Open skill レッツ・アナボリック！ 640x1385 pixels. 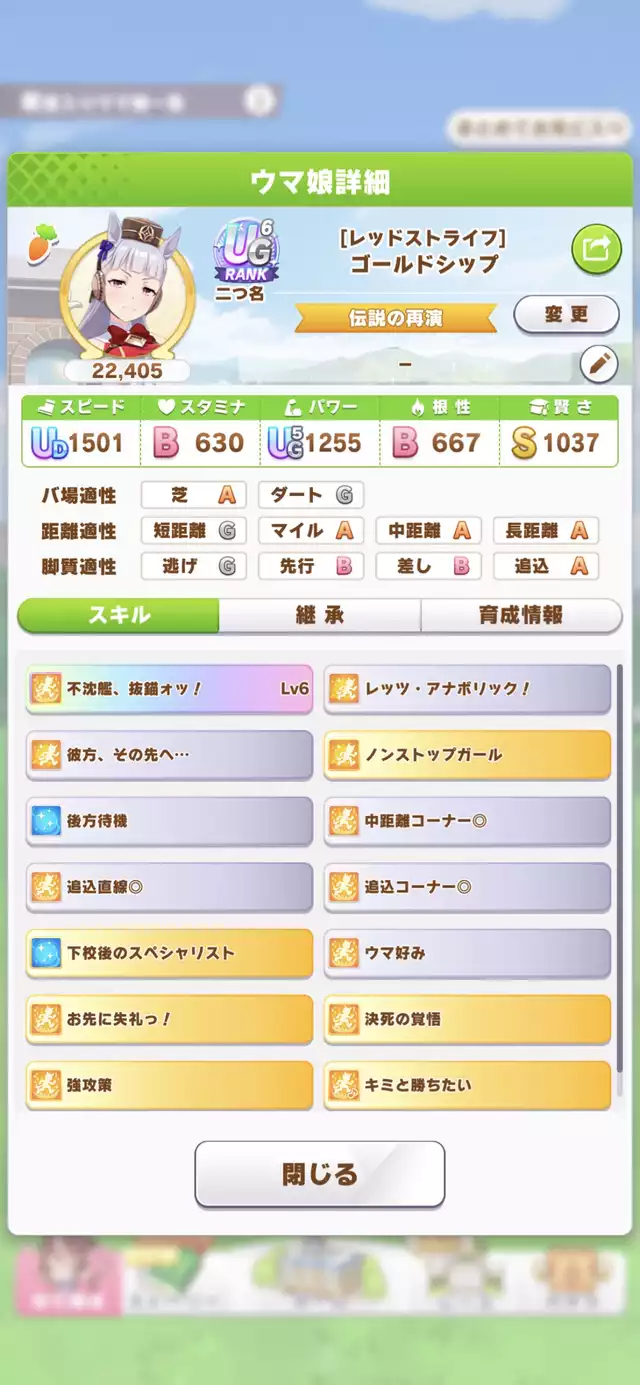pyautogui.click(x=467, y=689)
